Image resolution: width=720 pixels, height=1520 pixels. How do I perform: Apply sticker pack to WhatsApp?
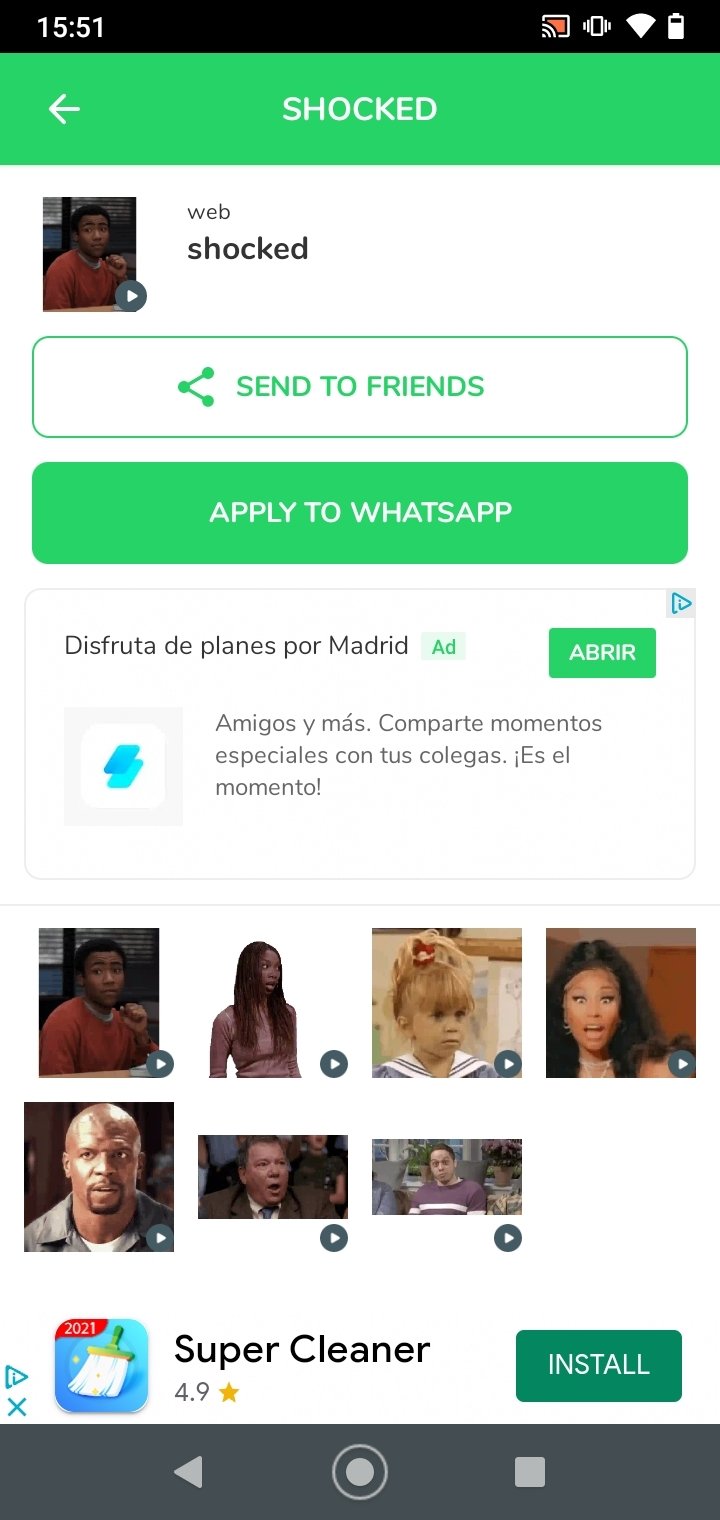(360, 513)
